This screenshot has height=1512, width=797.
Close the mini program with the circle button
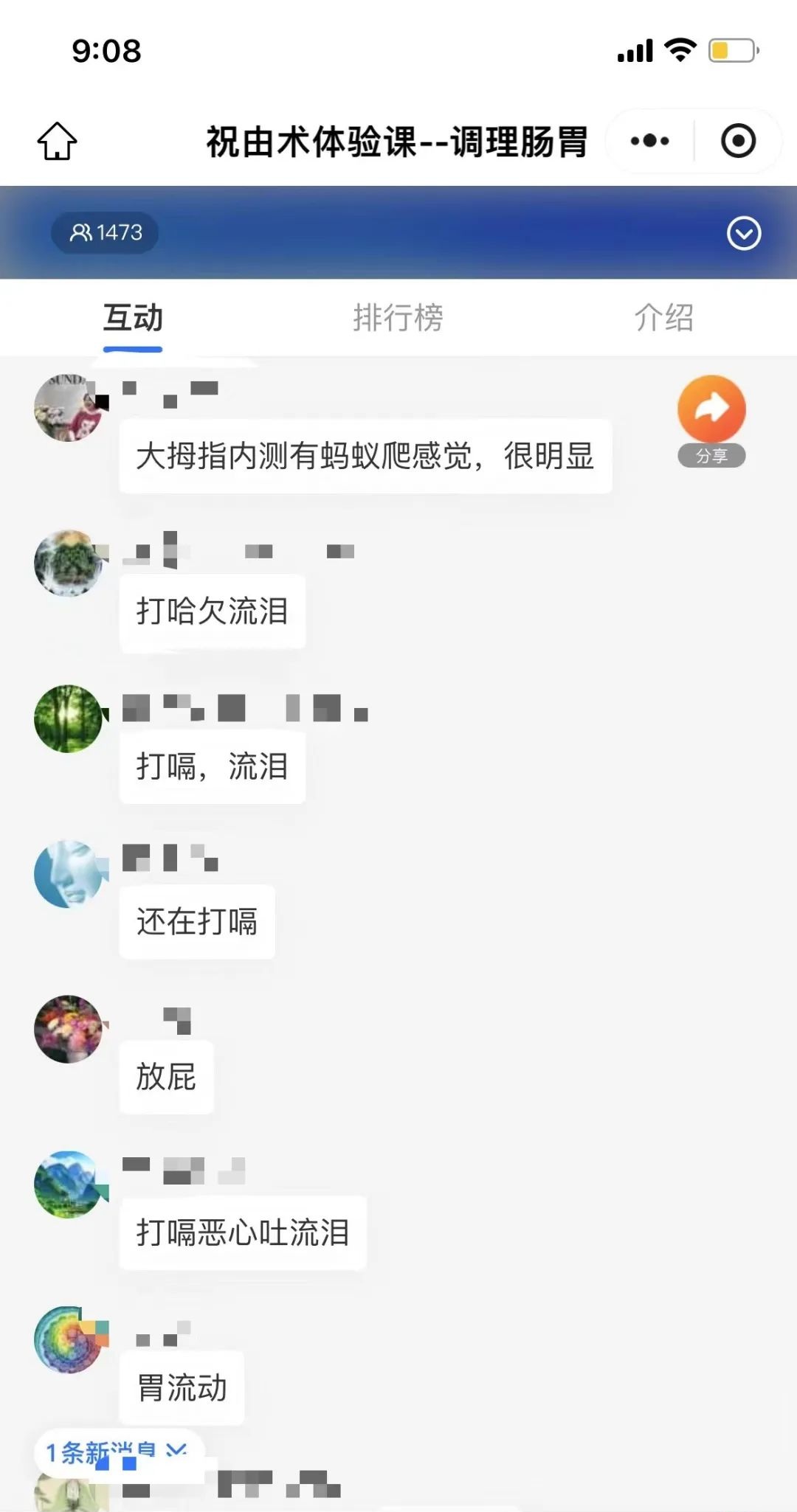tap(738, 141)
